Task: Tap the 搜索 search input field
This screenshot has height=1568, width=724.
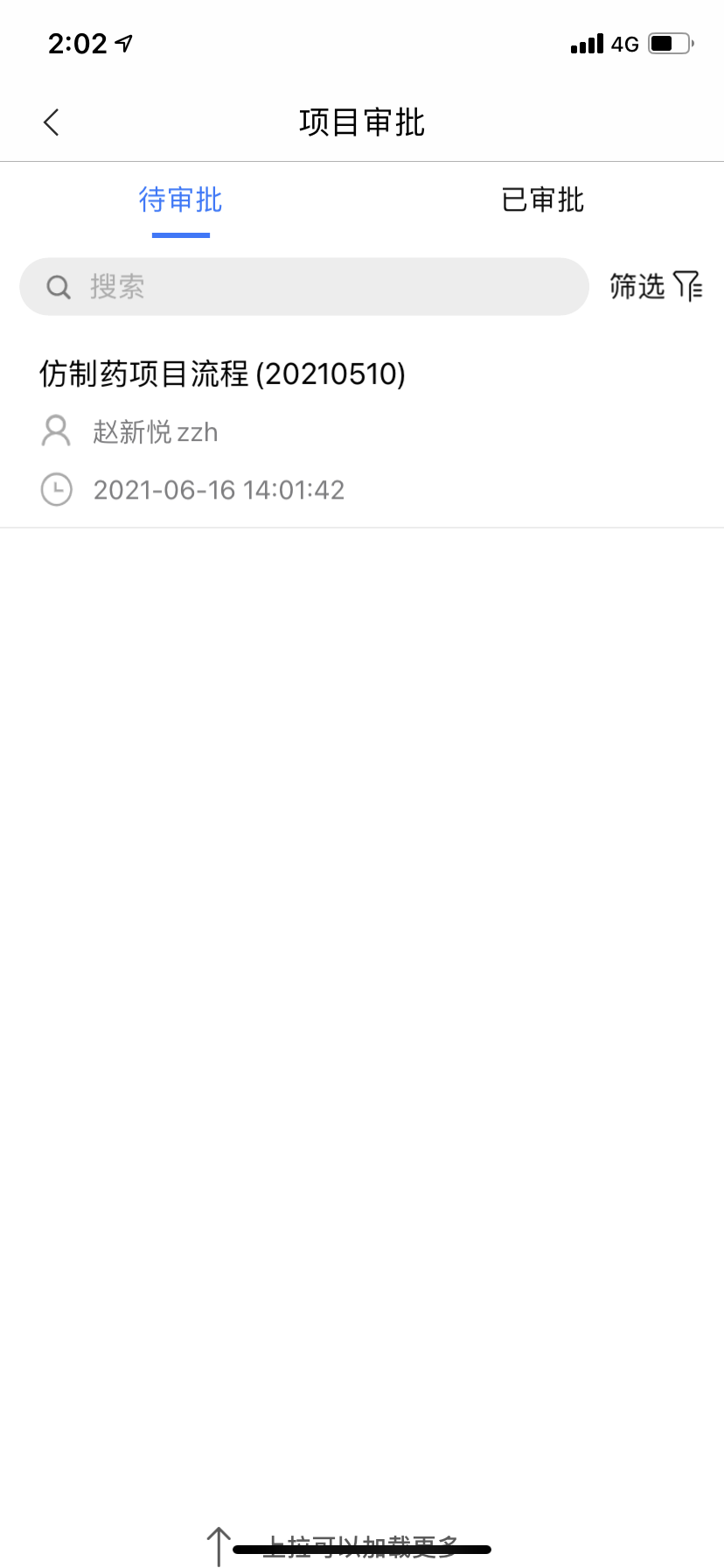Action: click(306, 286)
